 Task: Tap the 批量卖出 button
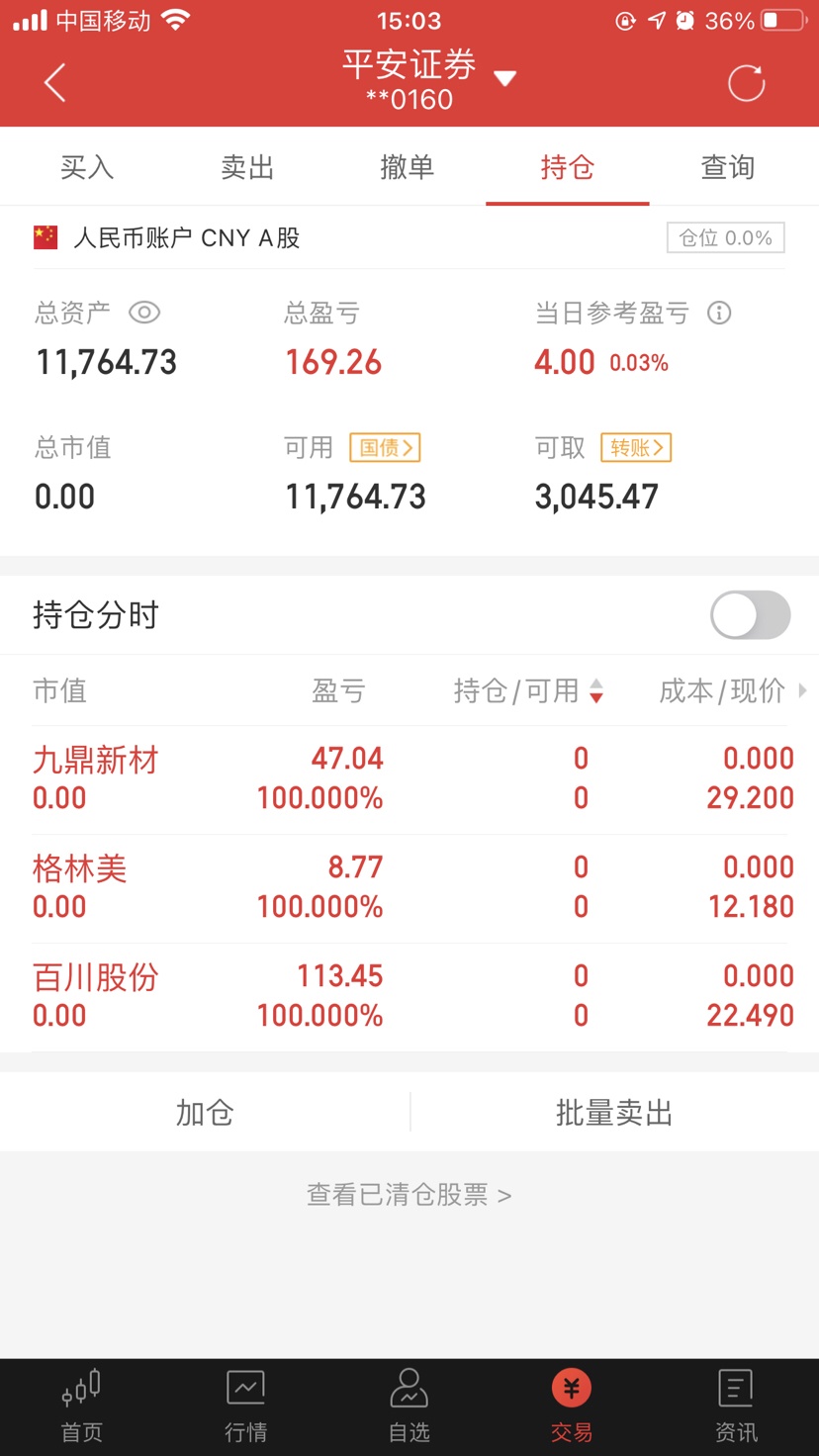tap(614, 1113)
